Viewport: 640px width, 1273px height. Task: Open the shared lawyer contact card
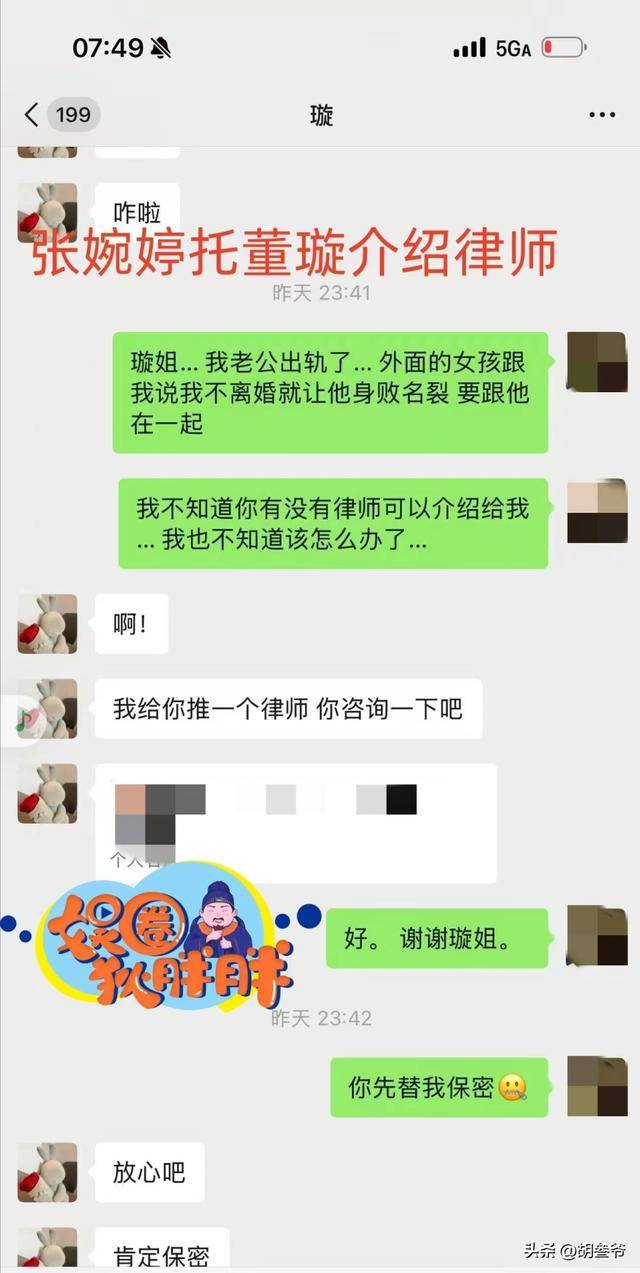tap(296, 822)
